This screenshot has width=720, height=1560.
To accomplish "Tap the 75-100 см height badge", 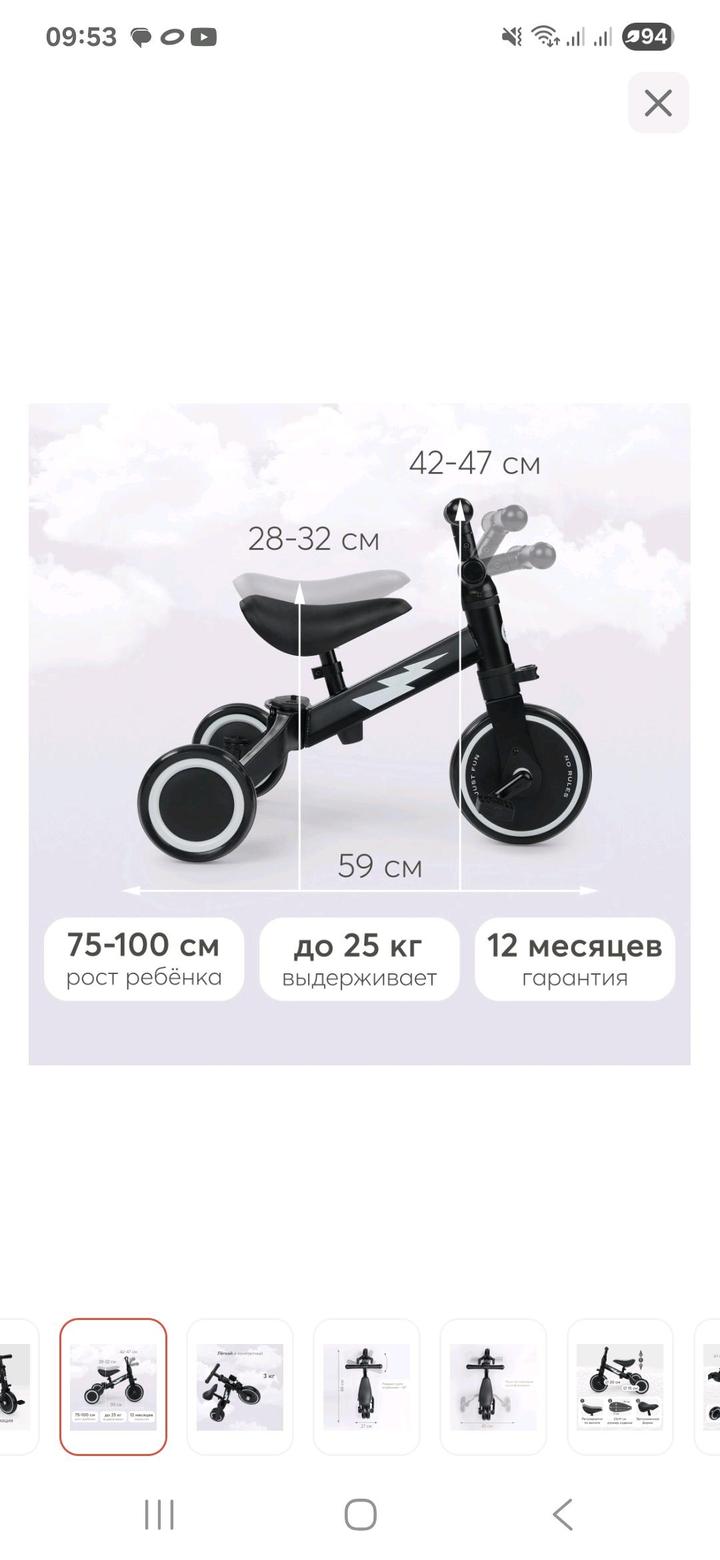I will [143, 958].
